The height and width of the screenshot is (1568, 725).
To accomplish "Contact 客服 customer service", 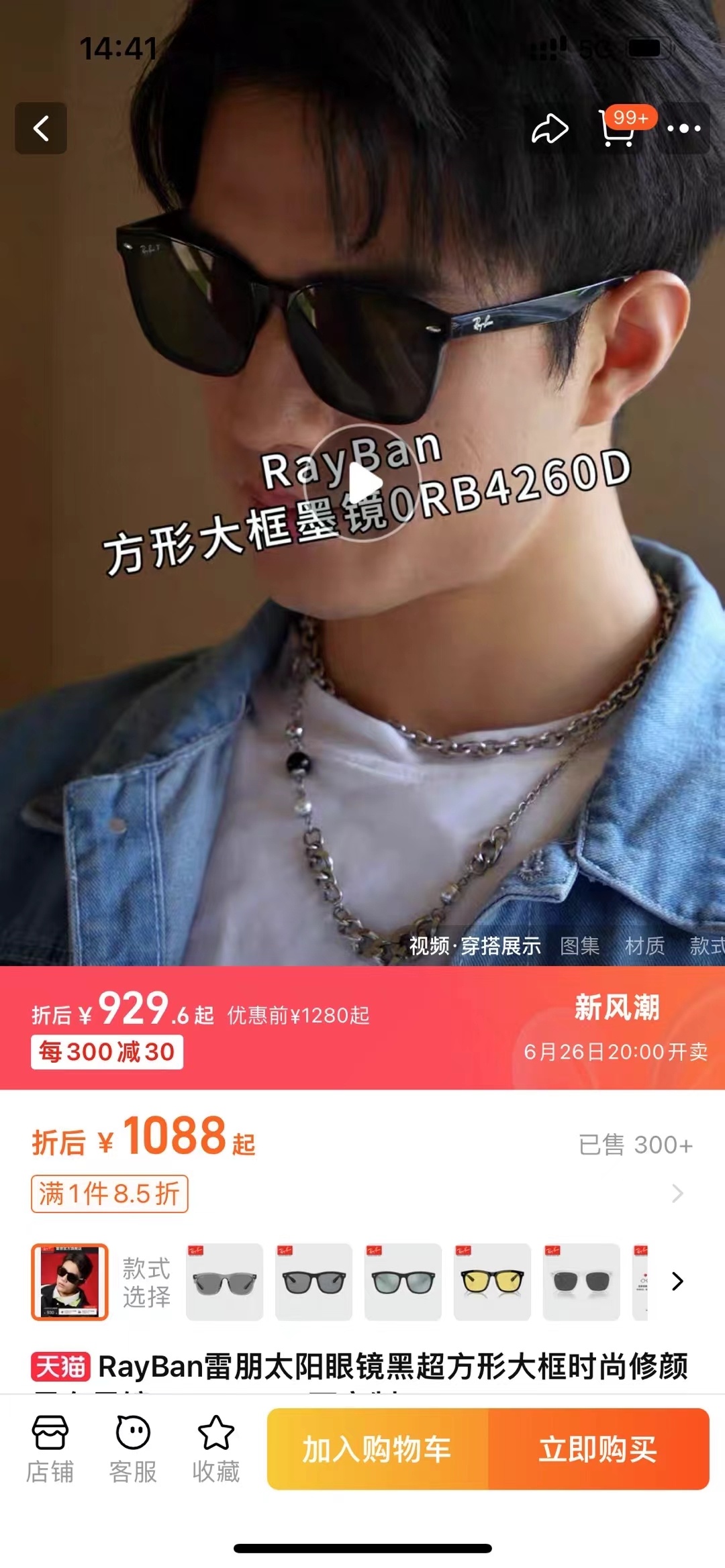I will point(133,1449).
